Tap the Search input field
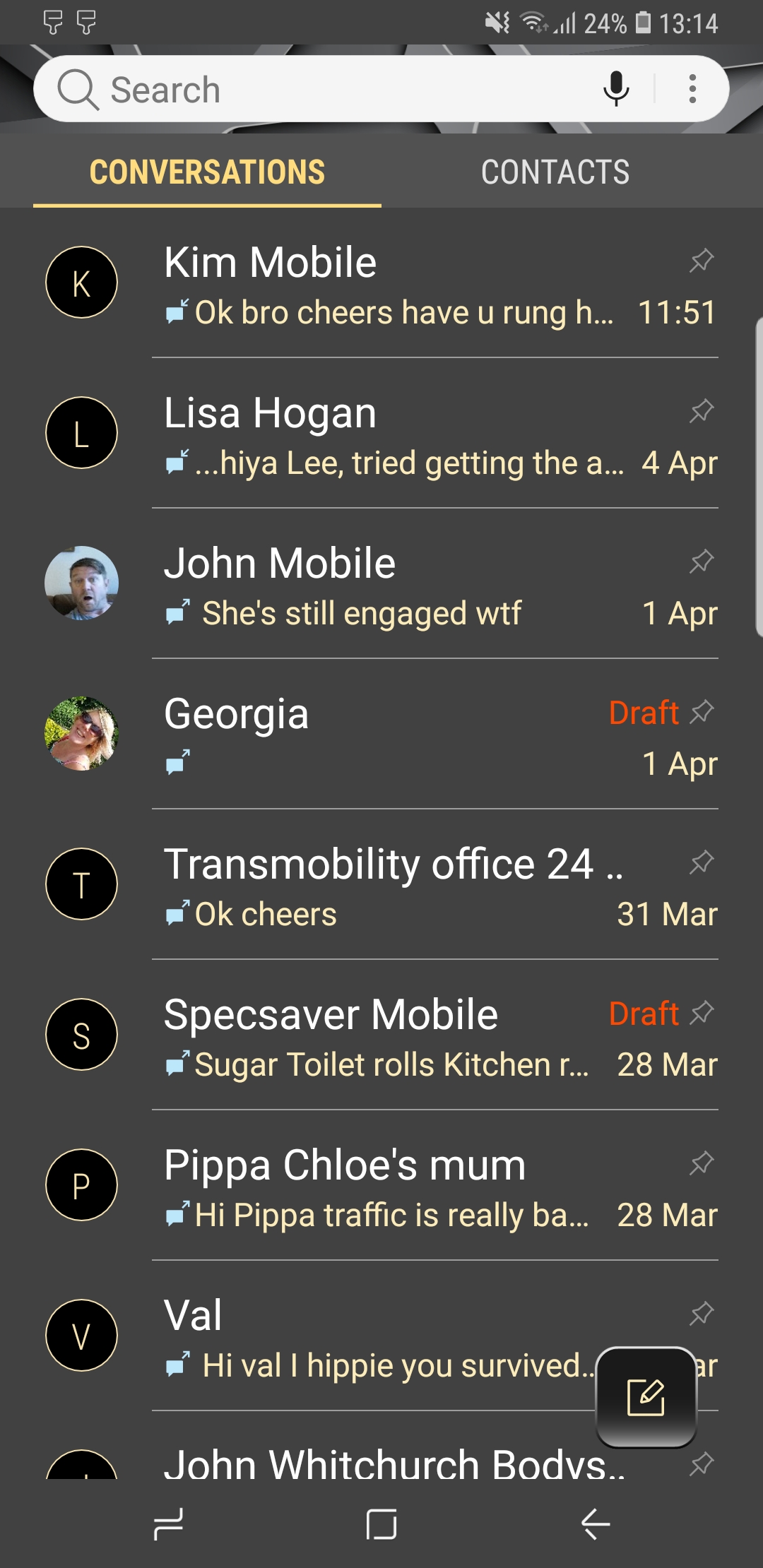The height and width of the screenshot is (1568, 763). click(x=318, y=88)
